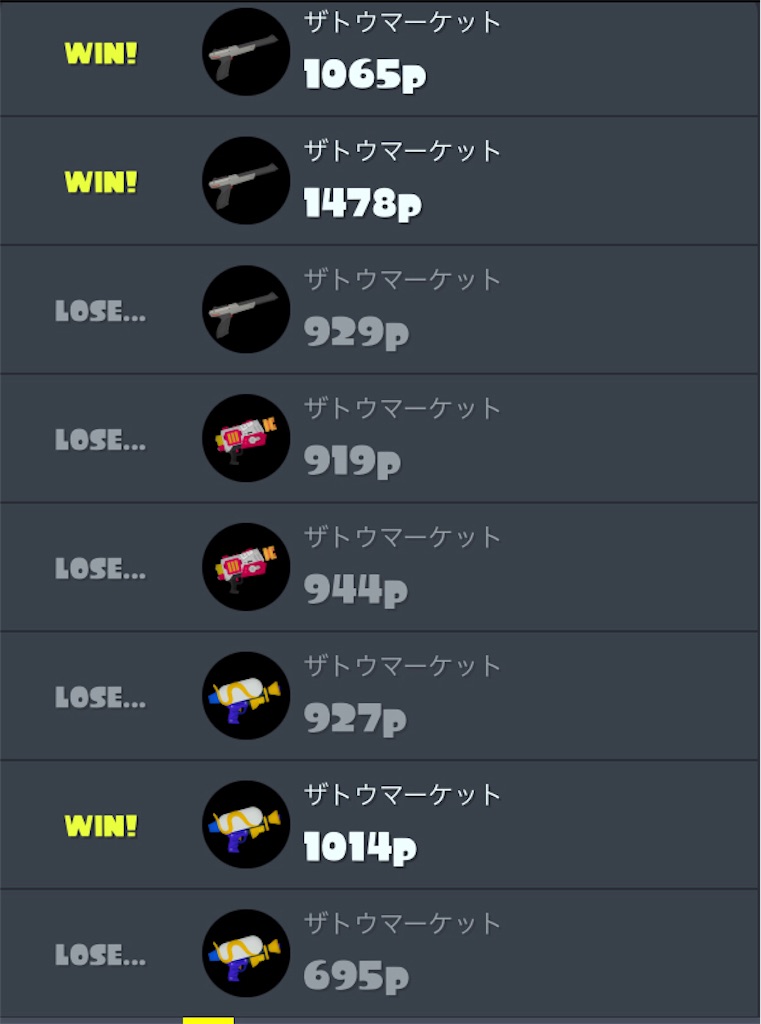This screenshot has height=1024, width=761.
Task: Tap the LOSE... label beside the 695p match
Action: pyautogui.click(x=100, y=955)
